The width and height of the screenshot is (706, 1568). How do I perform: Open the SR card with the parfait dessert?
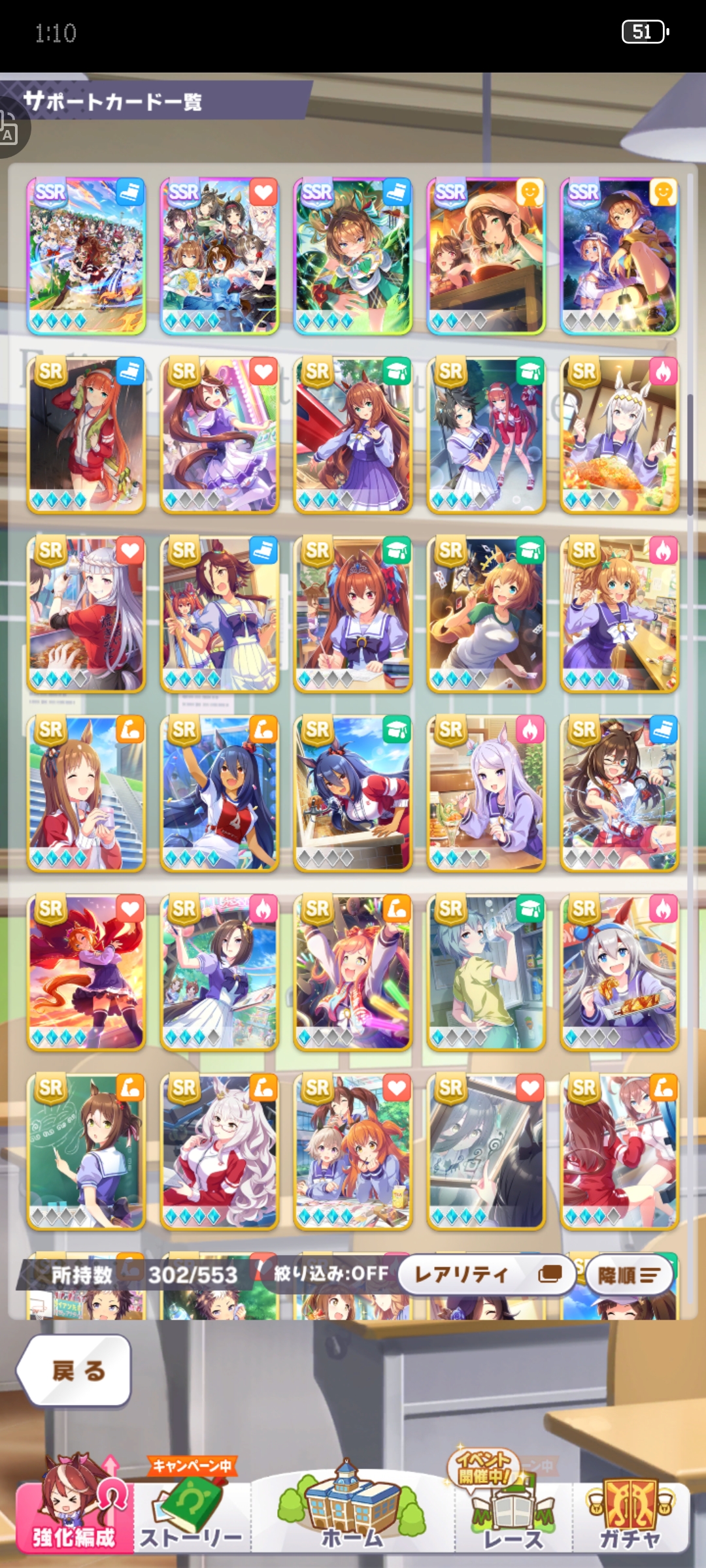coord(486,793)
